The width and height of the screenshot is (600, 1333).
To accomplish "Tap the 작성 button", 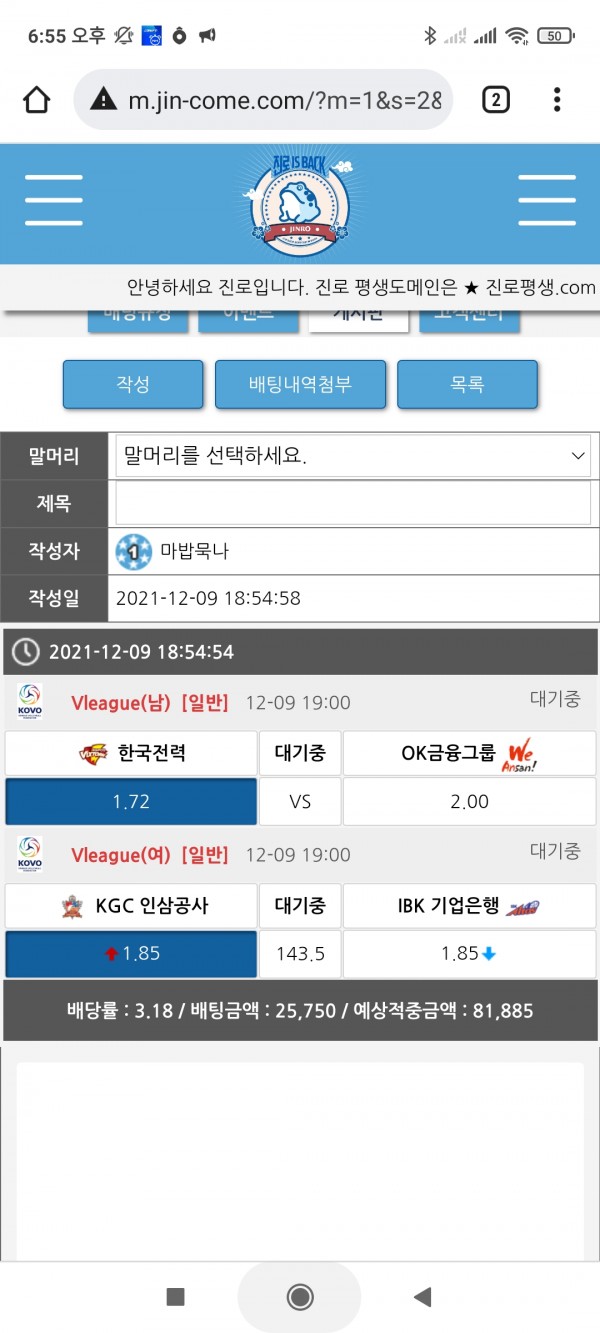I will click(x=133, y=384).
